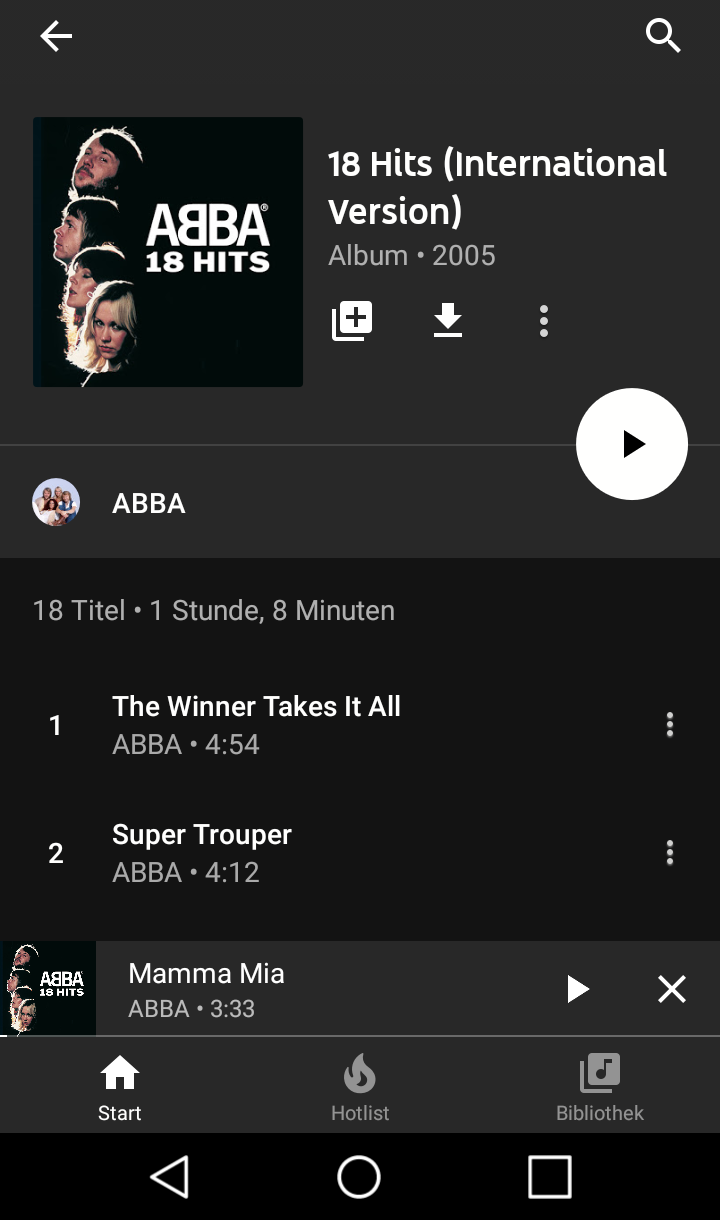
Task: Dismiss the Mamma Mia mini player
Action: pyautogui.click(x=671, y=988)
